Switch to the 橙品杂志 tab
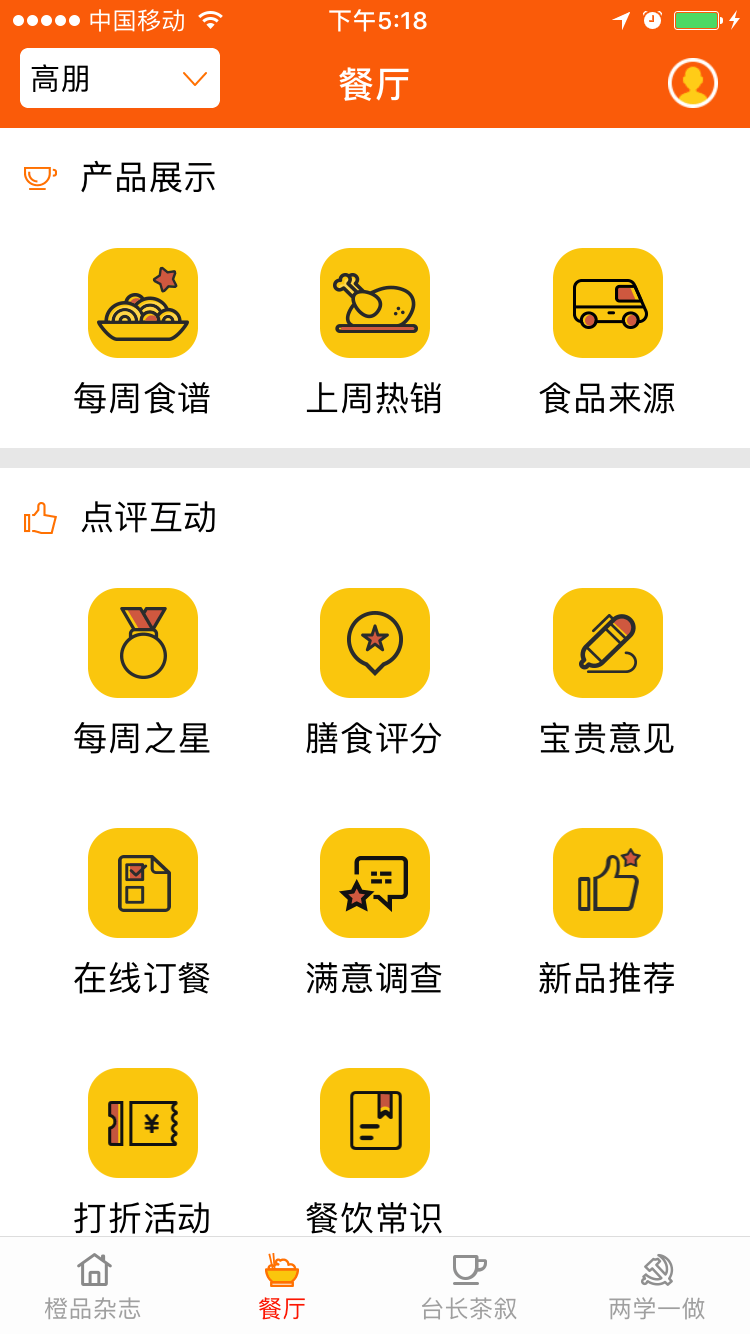Viewport: 750px width, 1334px height. [x=94, y=1286]
